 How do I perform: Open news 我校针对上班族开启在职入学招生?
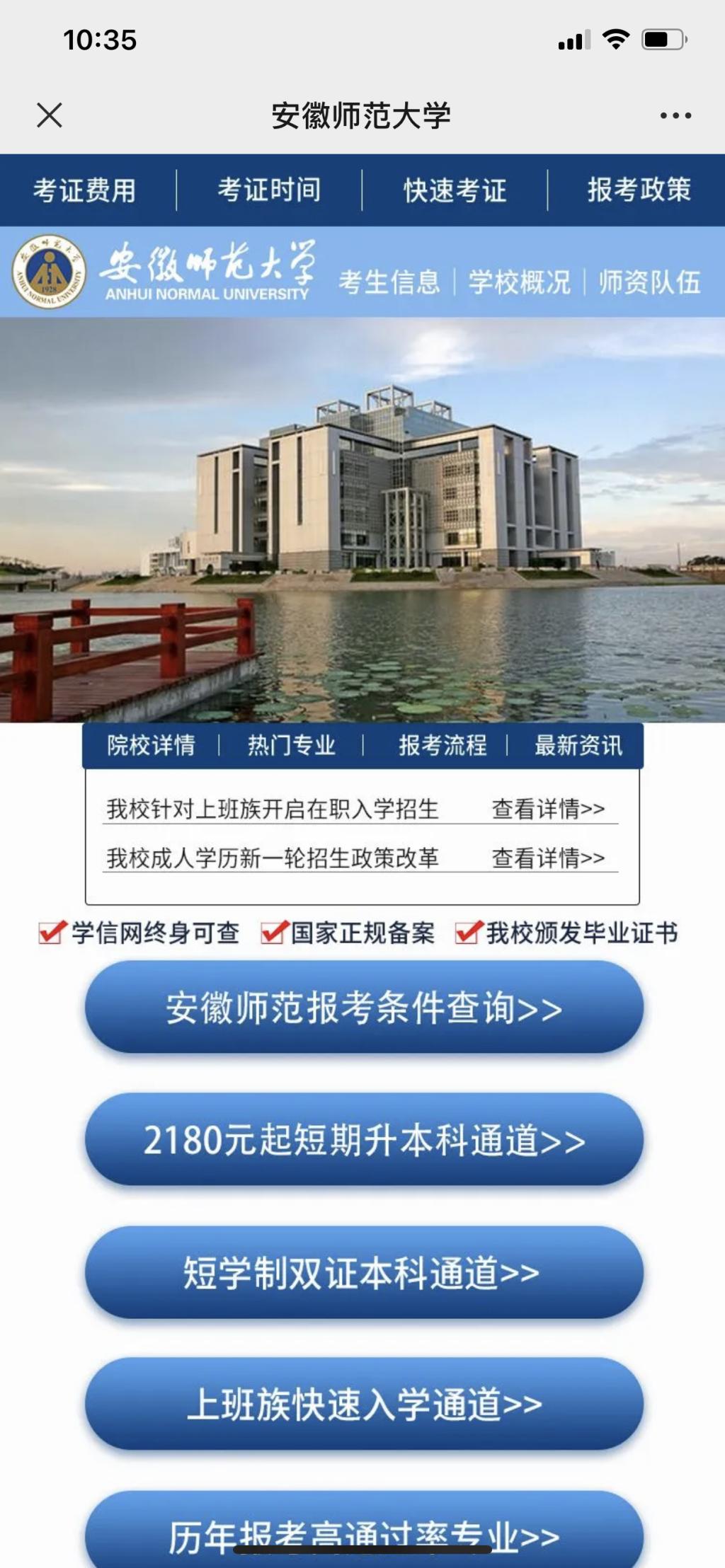point(273,808)
